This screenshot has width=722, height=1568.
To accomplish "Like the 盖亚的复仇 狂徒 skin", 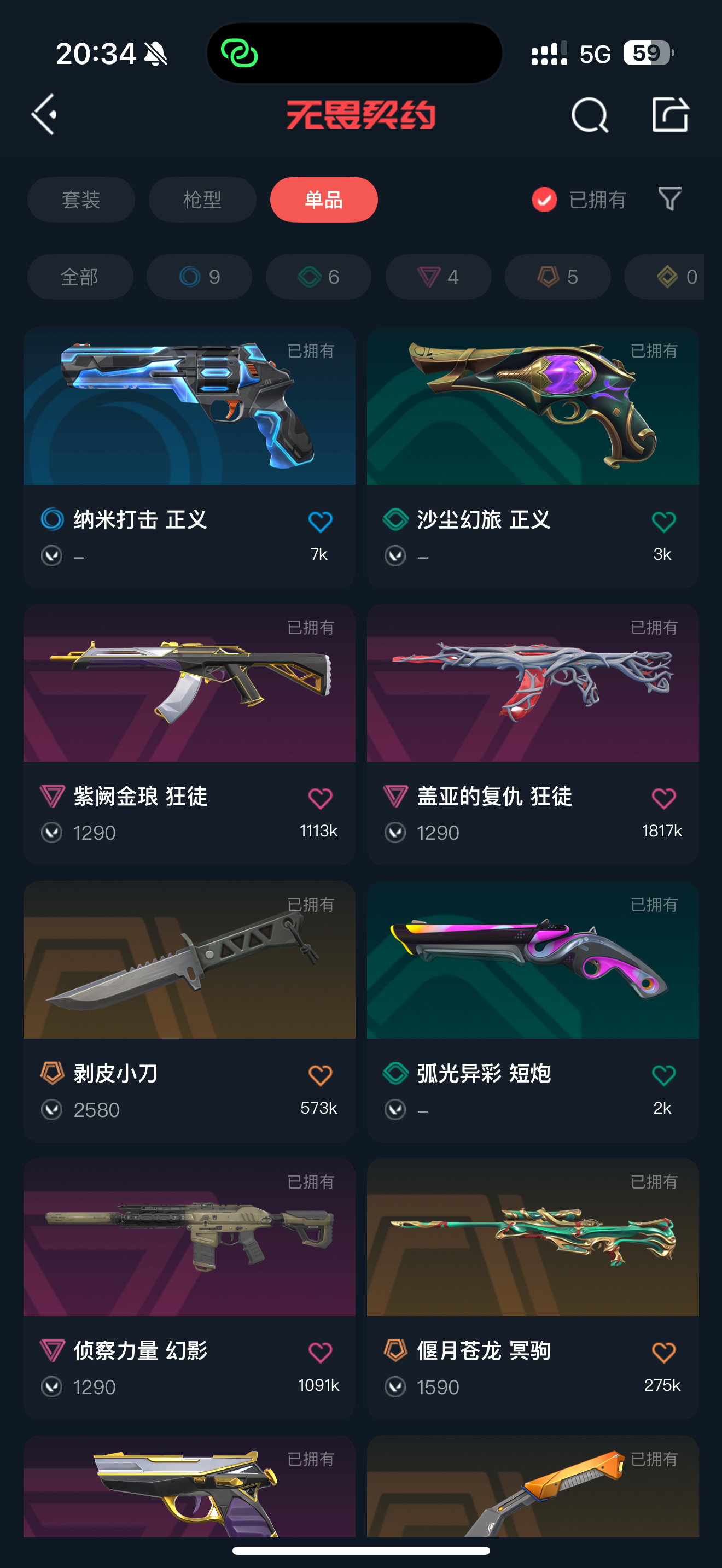I will (663, 798).
